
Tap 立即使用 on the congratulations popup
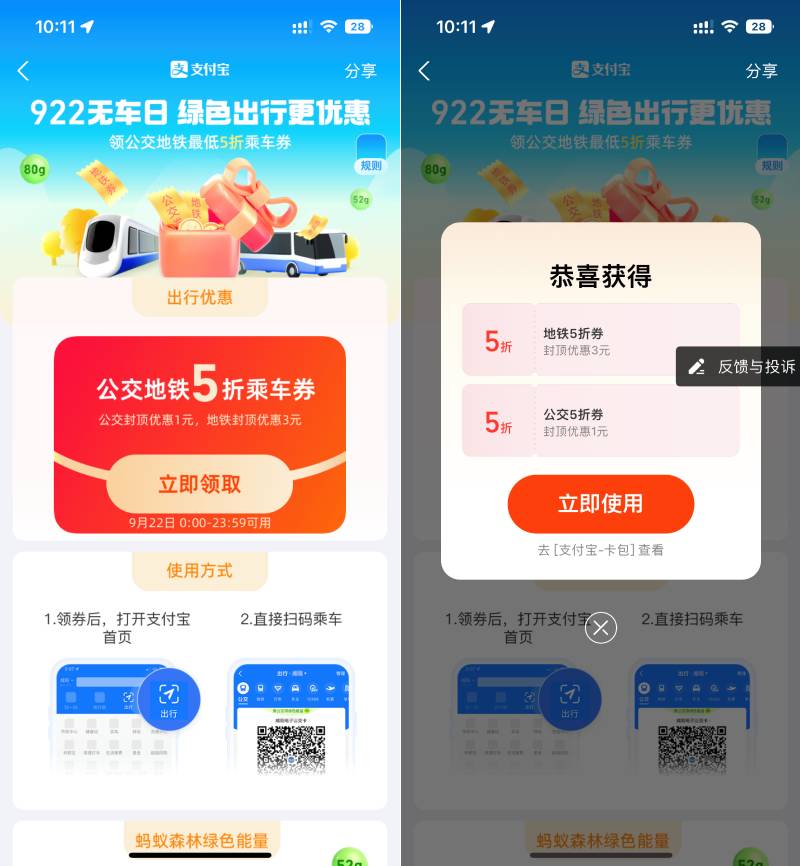[600, 504]
